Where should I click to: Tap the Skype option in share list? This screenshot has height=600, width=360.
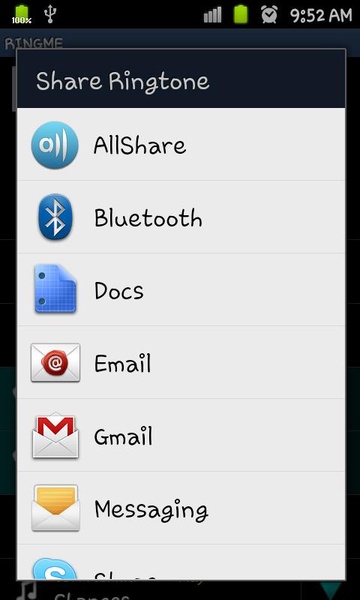[181, 562]
